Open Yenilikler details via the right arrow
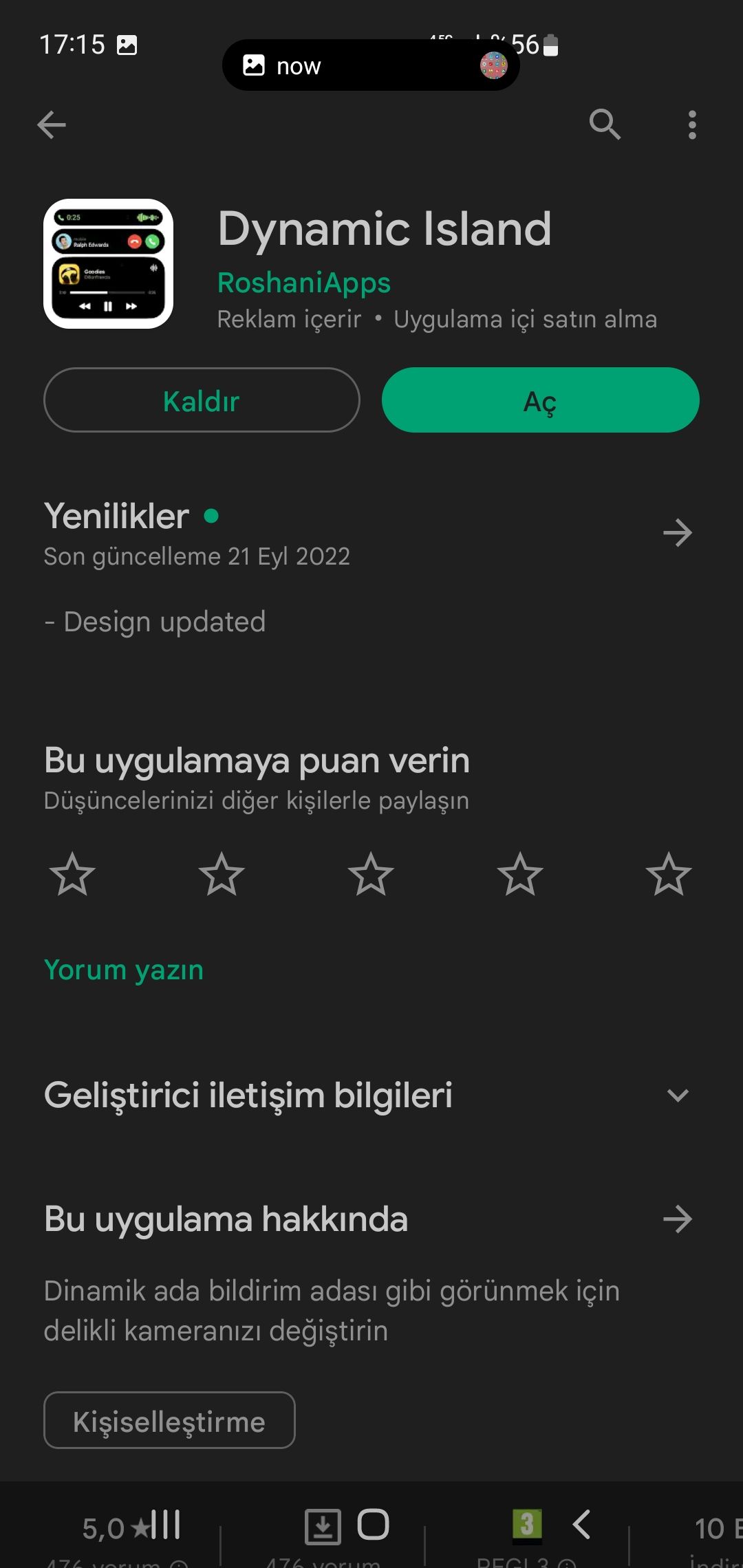The image size is (743, 1568). pos(678,533)
